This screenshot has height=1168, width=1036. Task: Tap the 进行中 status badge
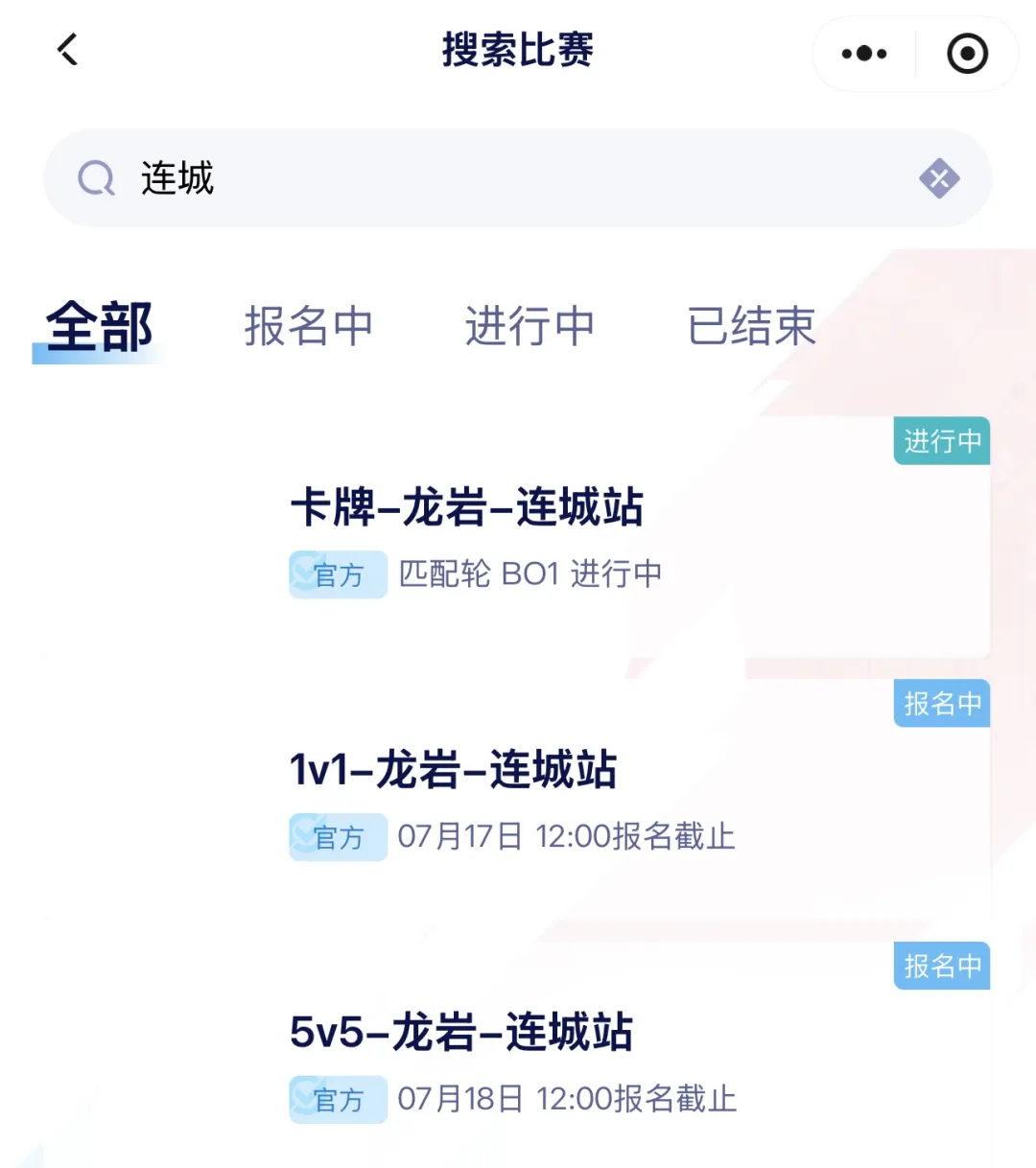click(x=941, y=441)
